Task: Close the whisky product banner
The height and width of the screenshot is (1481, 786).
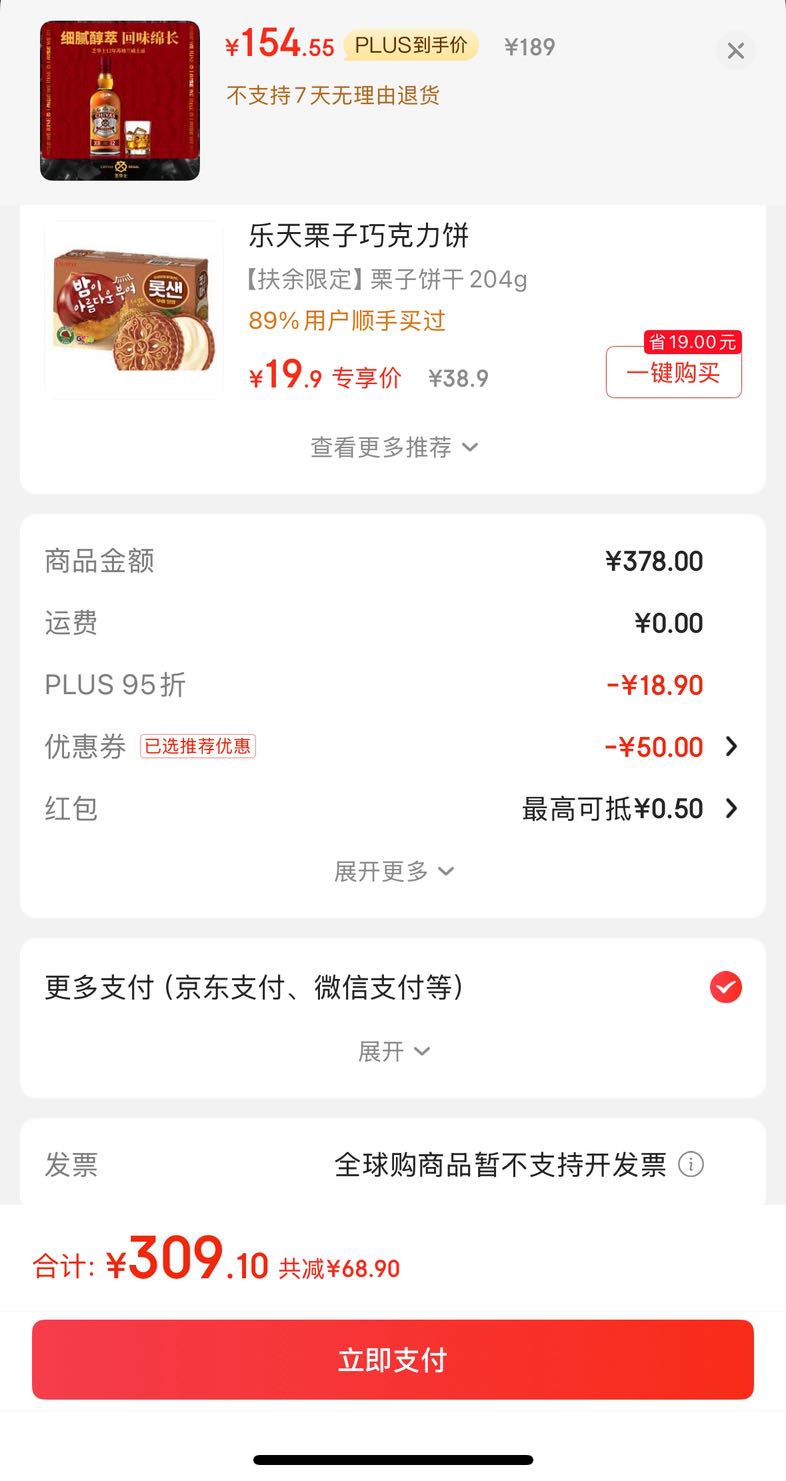Action: 735,51
